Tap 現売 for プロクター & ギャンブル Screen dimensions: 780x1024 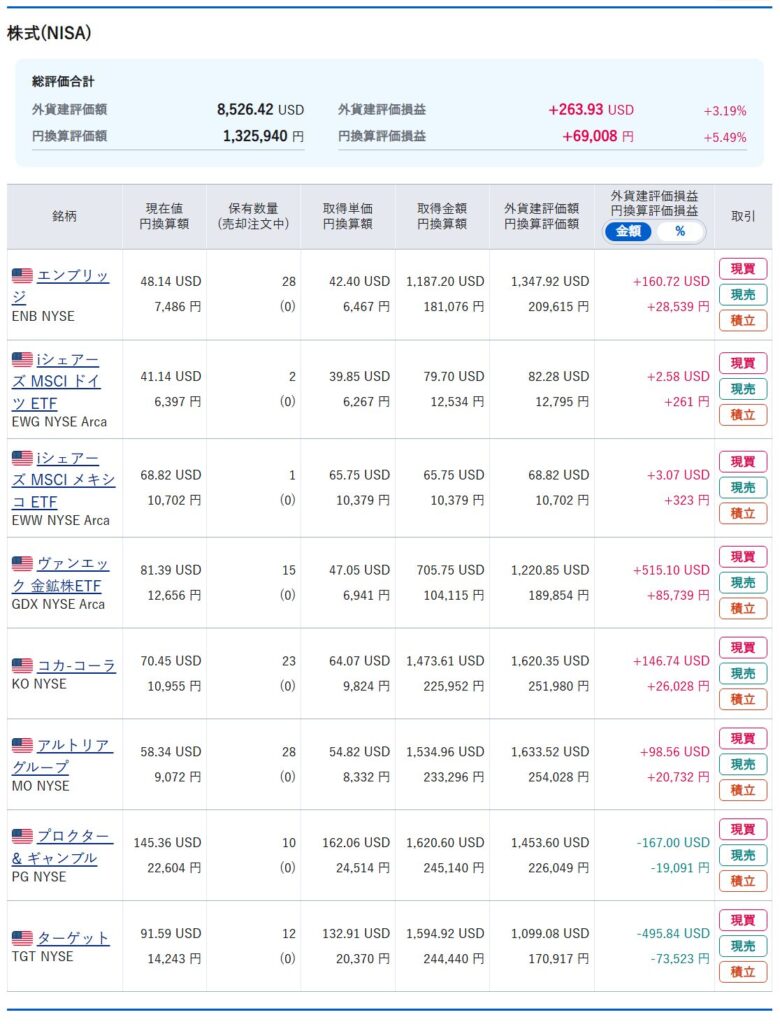pos(742,855)
